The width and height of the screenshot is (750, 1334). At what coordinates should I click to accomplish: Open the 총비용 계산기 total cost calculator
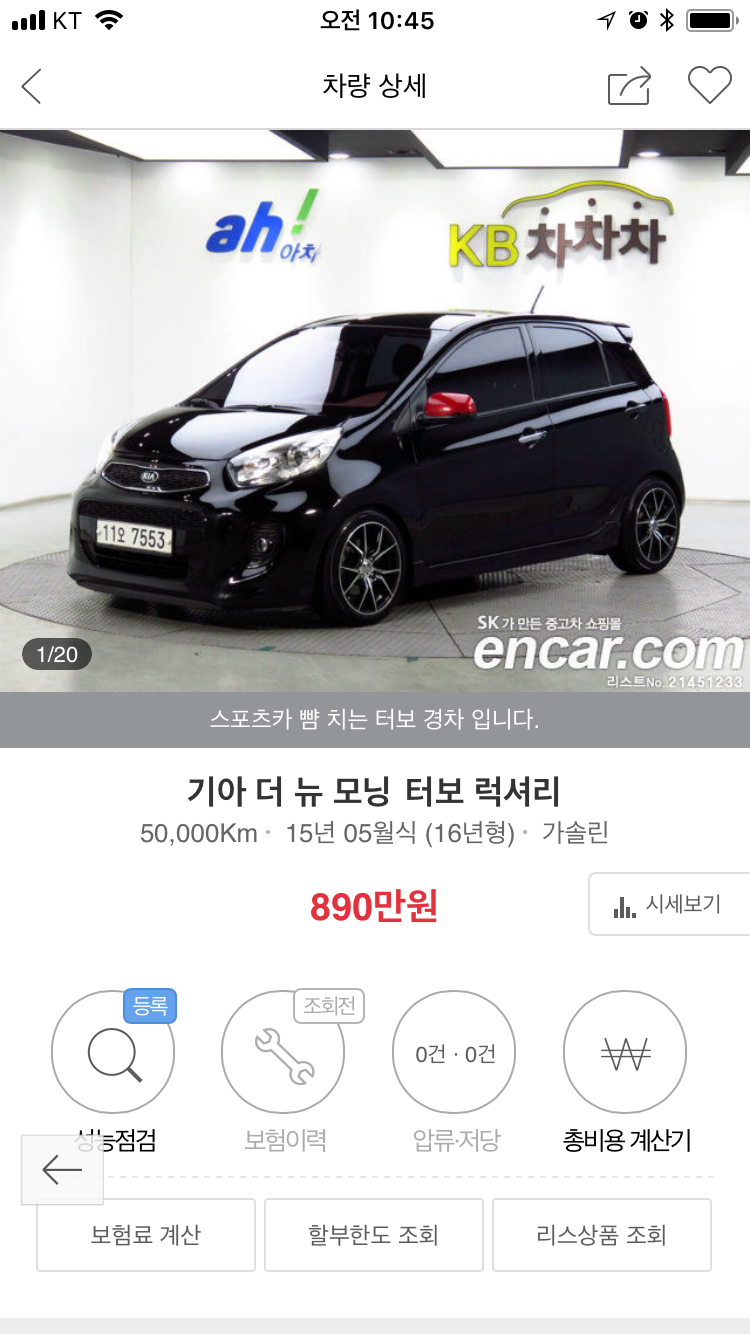(625, 1071)
